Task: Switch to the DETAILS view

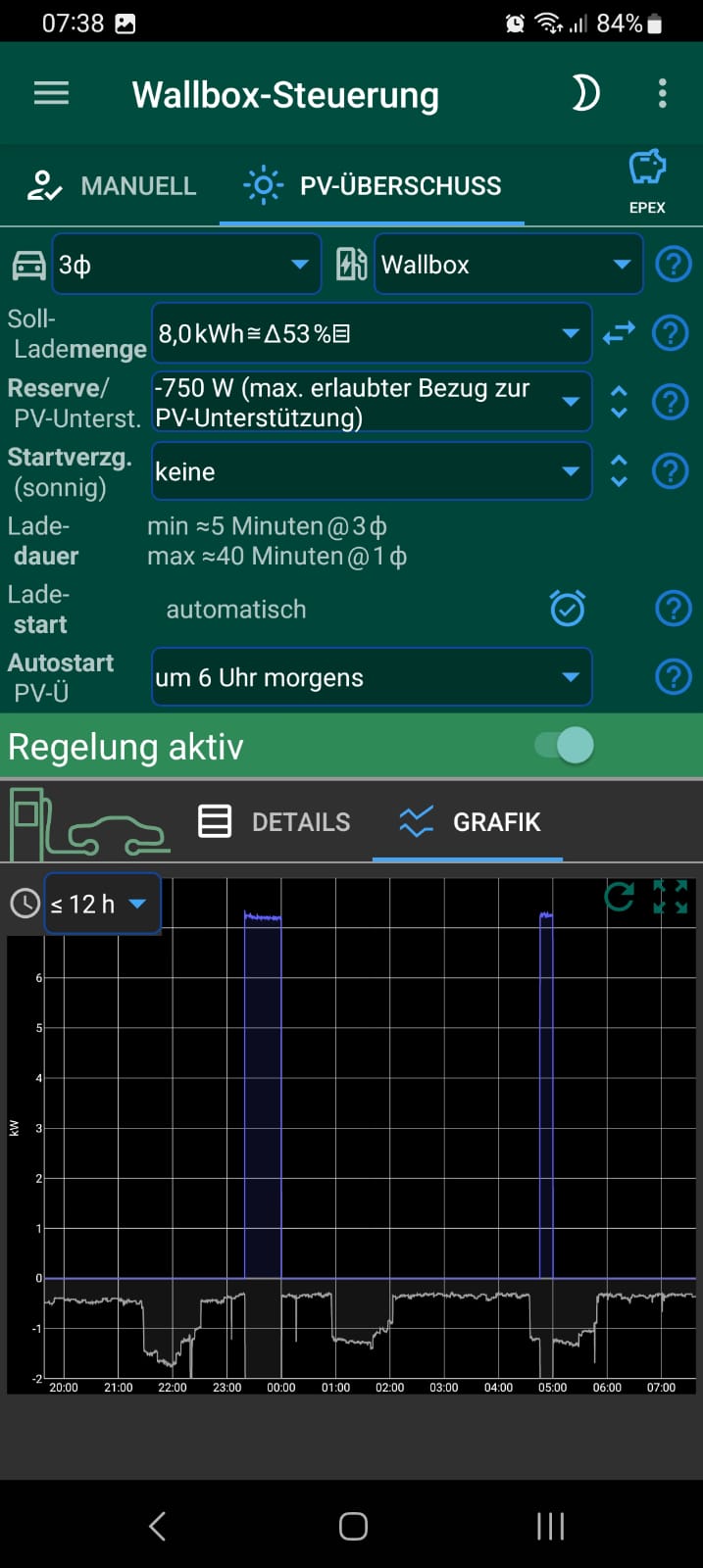Action: tap(275, 822)
